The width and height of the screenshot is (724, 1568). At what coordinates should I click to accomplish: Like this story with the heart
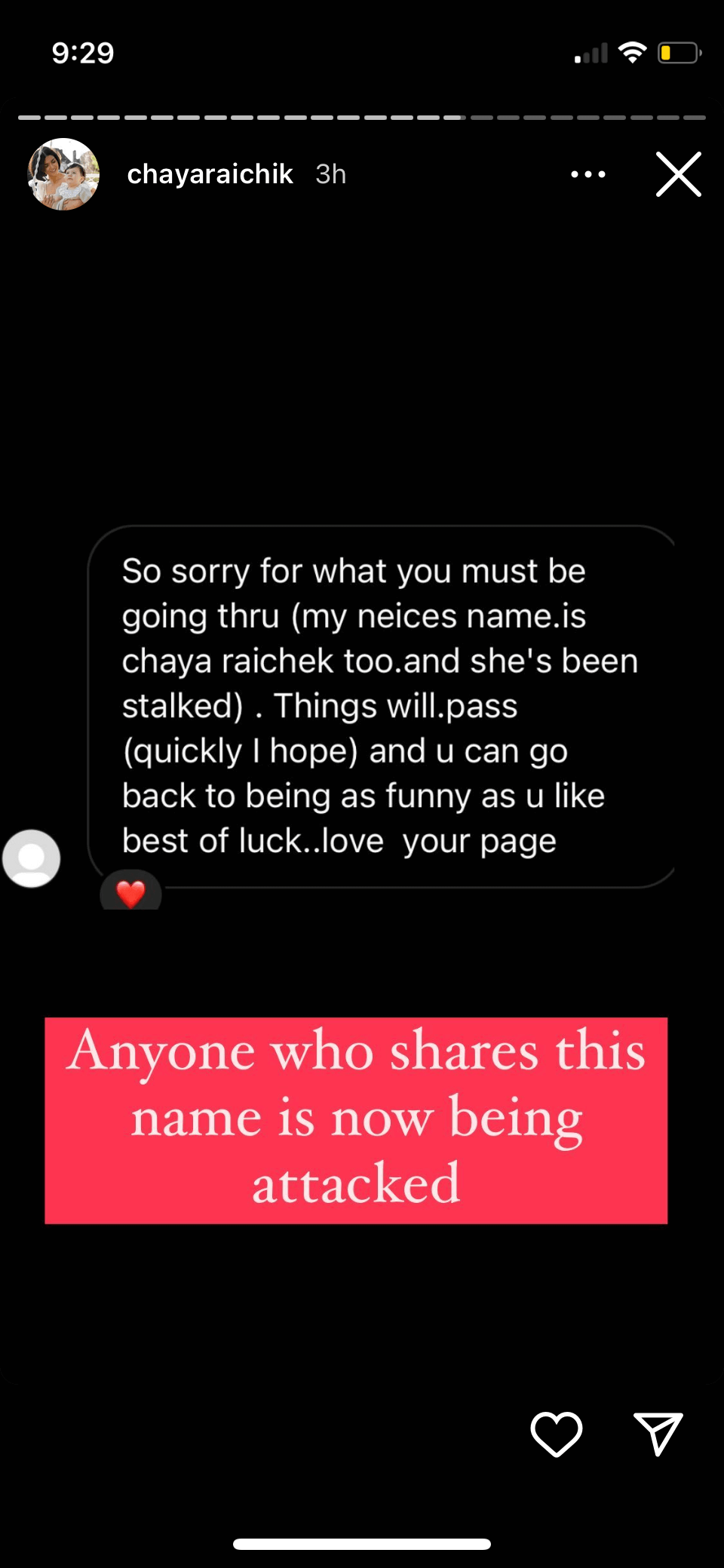click(557, 1433)
